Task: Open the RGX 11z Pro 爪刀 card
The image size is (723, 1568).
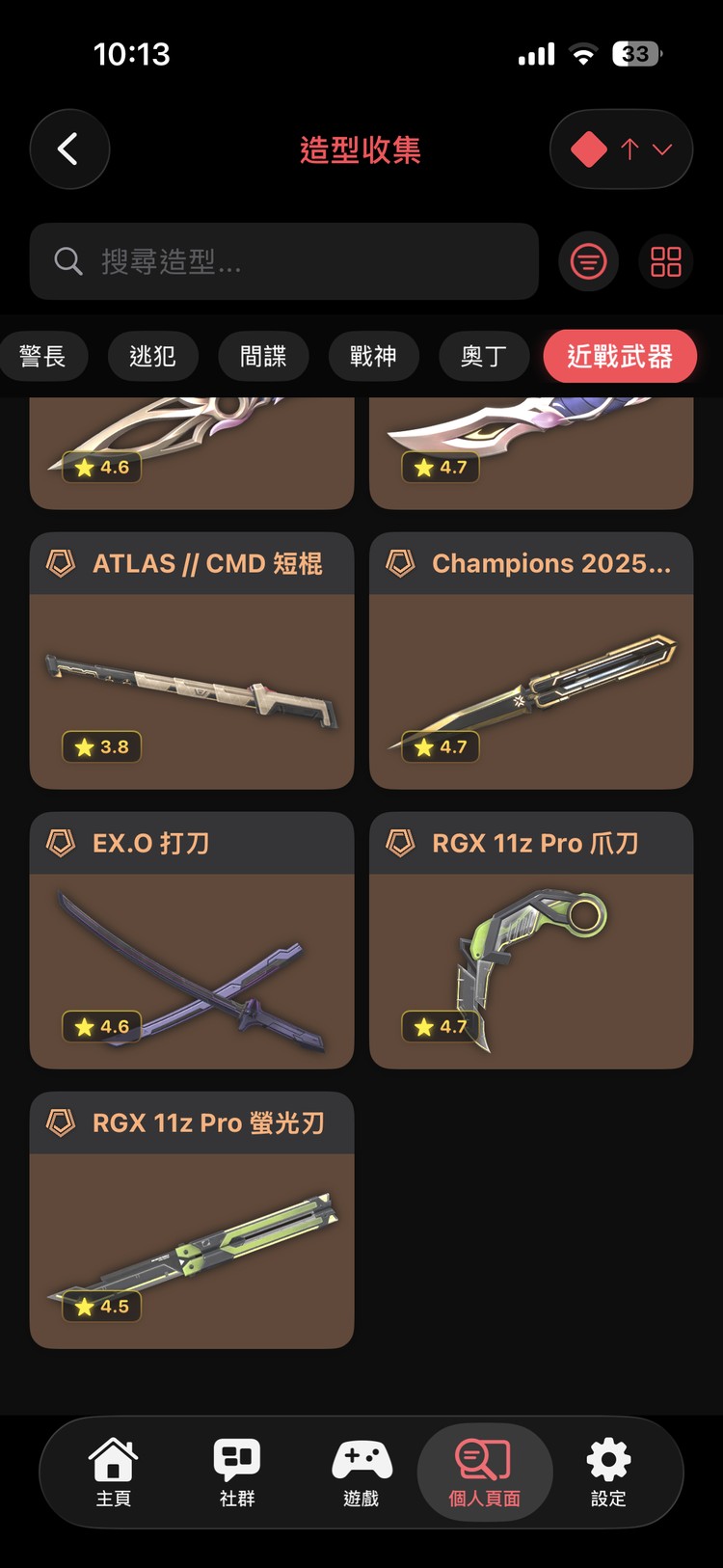Action: point(531,940)
